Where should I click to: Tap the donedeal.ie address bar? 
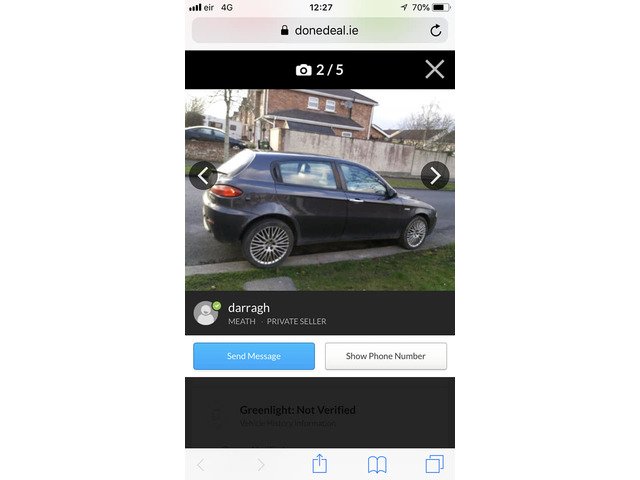click(x=320, y=31)
